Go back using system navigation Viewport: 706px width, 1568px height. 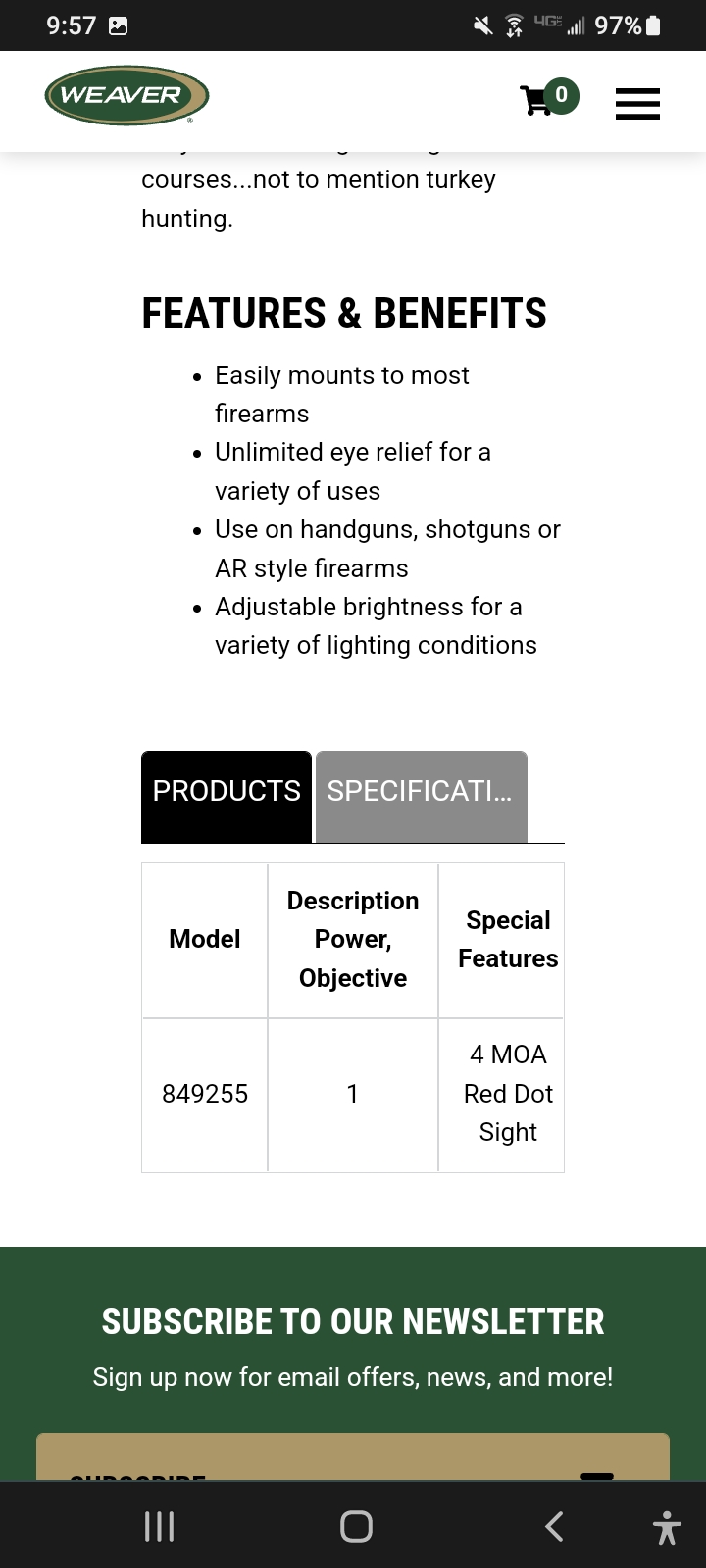coord(554,1526)
